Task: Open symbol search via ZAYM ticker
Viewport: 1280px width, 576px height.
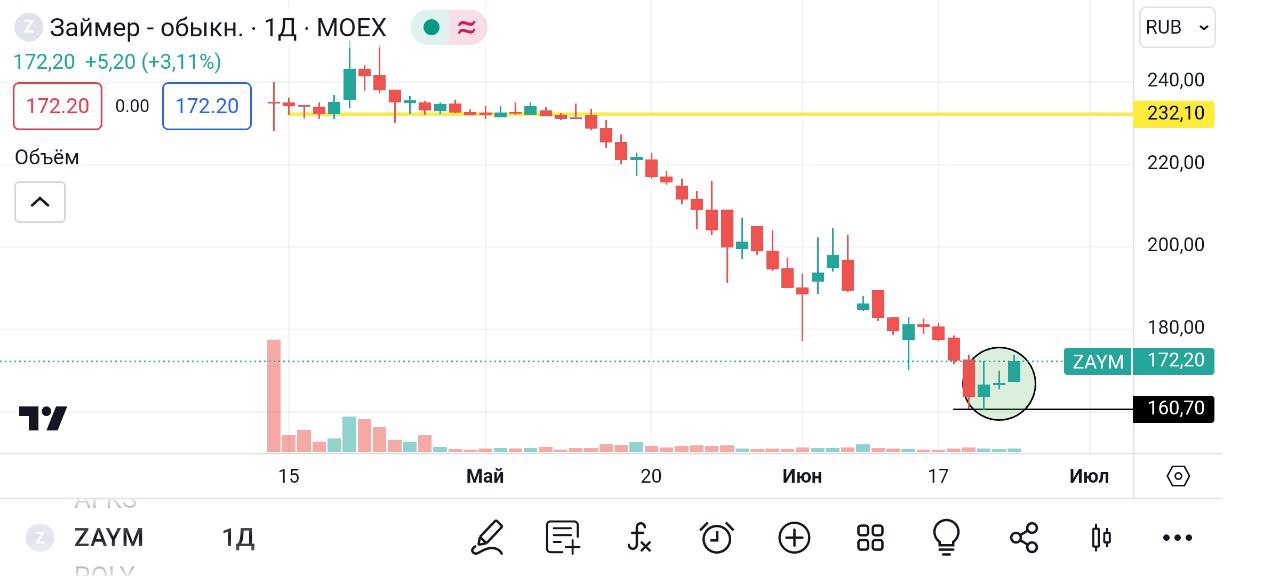Action: [x=108, y=538]
